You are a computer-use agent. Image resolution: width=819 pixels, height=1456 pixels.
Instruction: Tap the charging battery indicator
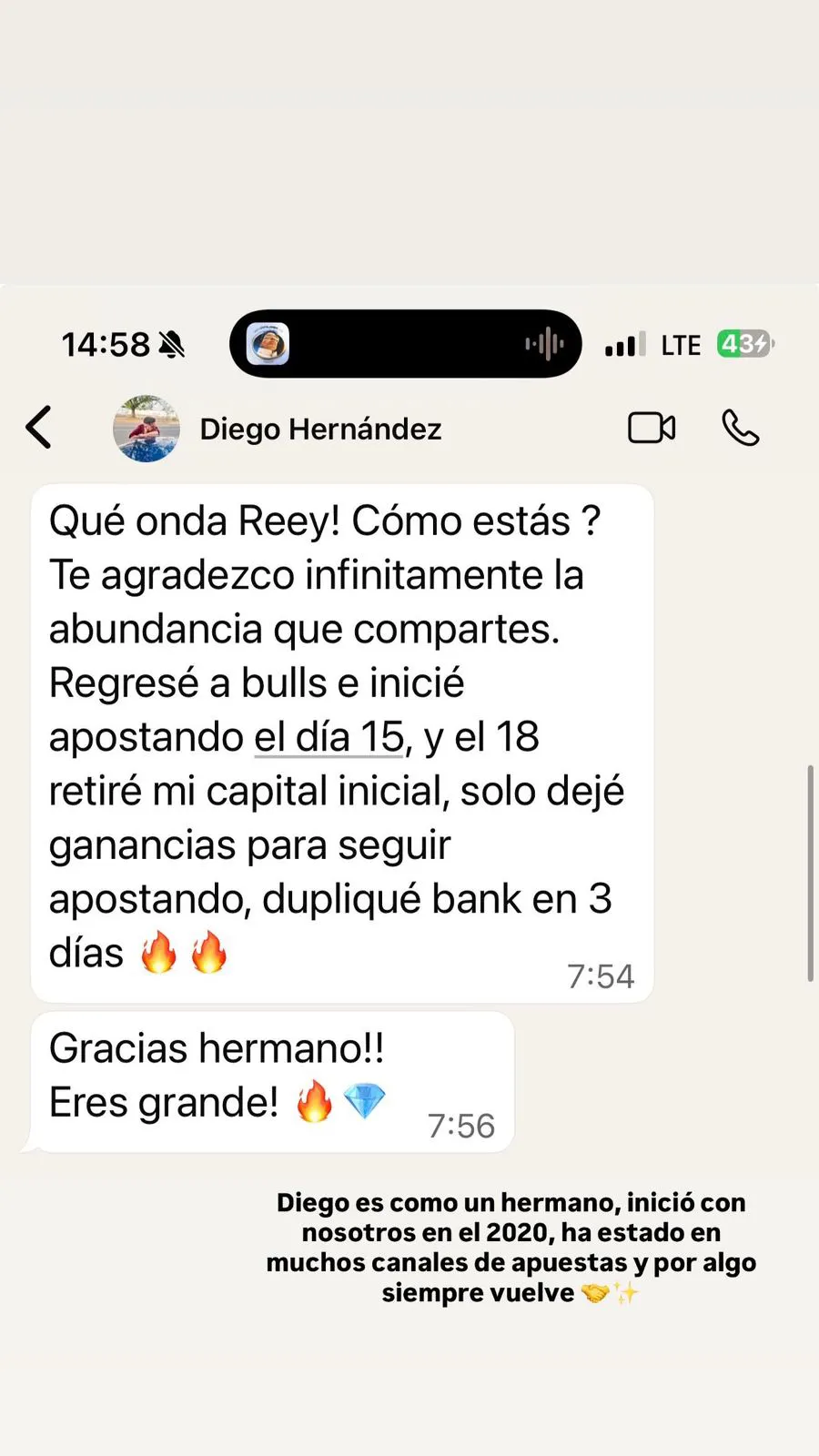(744, 344)
